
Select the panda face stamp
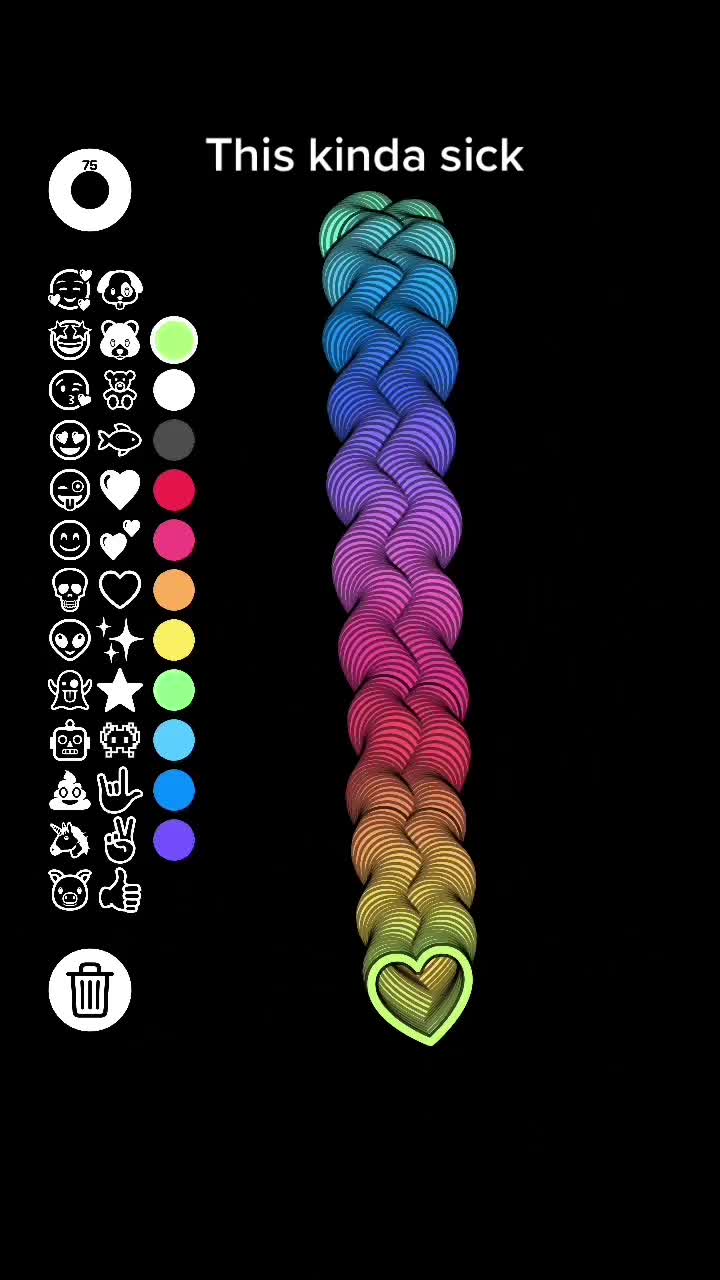120,340
